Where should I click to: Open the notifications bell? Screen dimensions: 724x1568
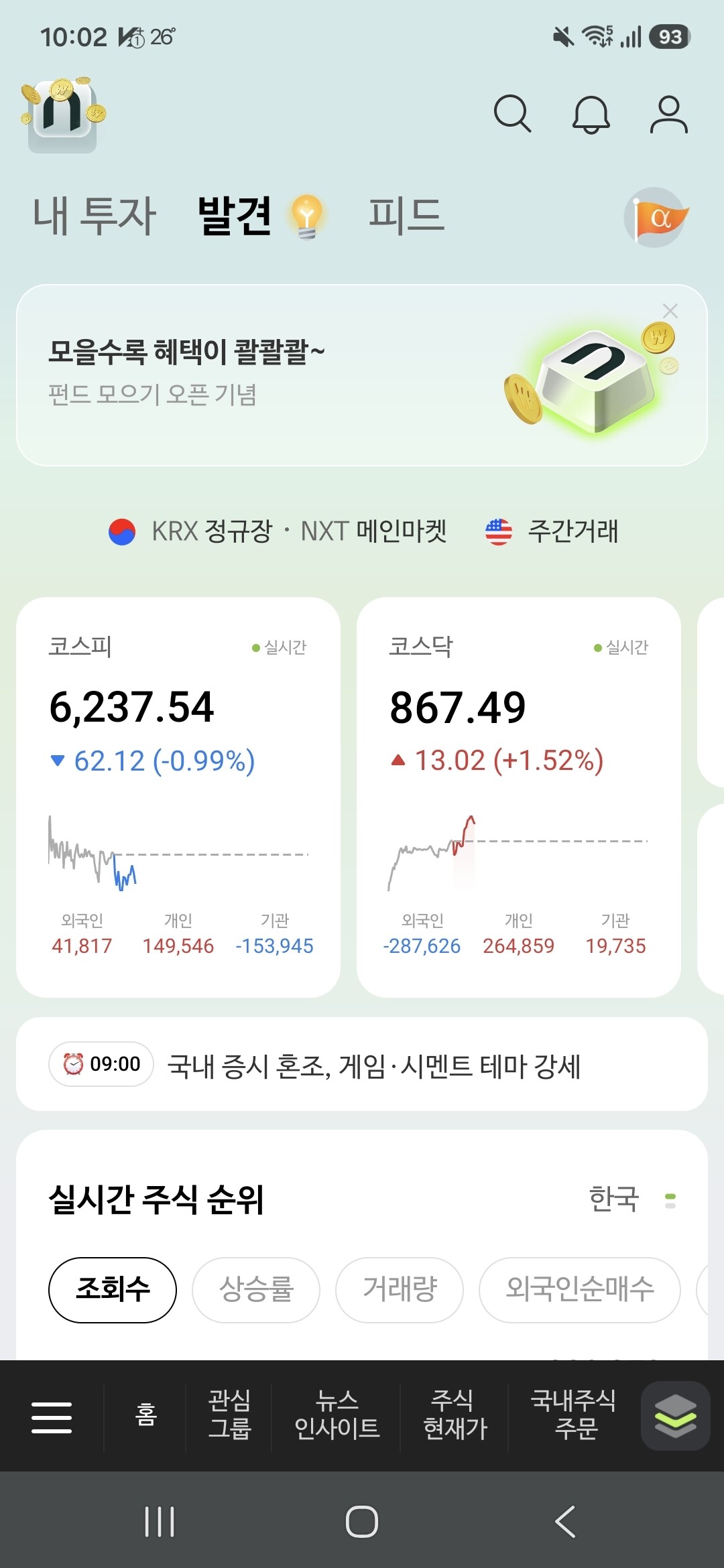[591, 114]
